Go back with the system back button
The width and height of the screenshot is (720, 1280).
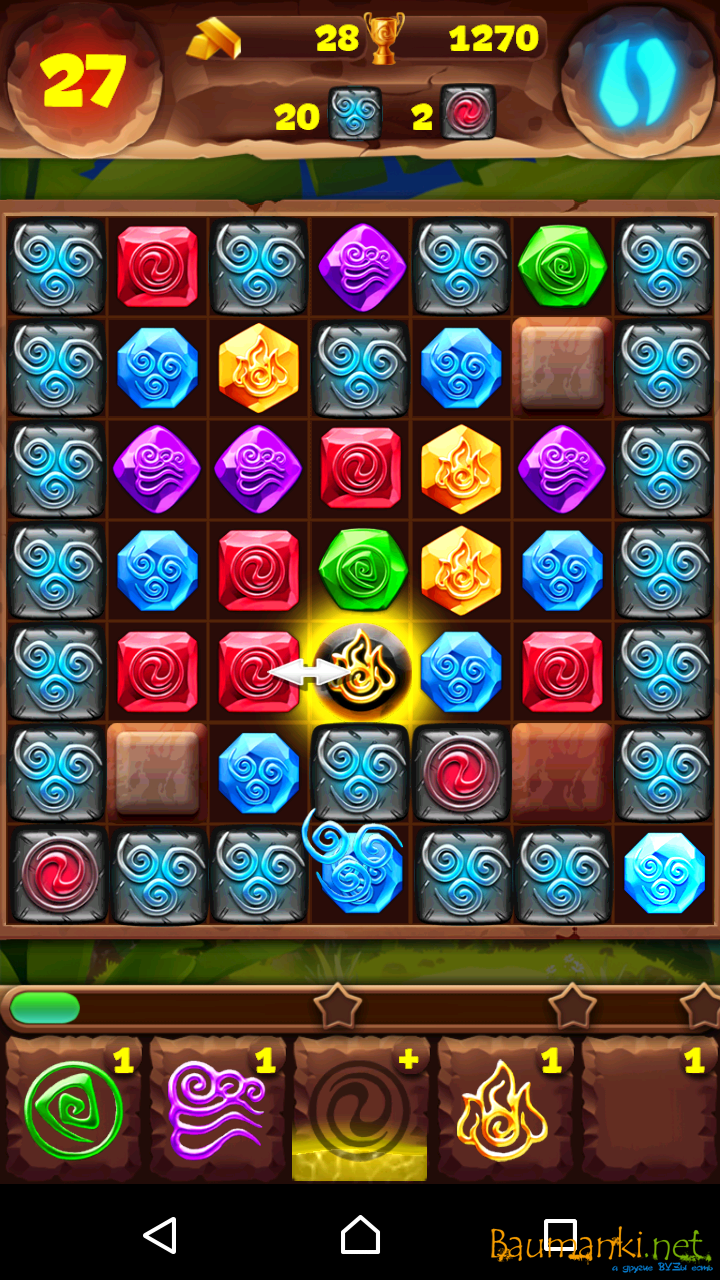(x=160, y=1236)
